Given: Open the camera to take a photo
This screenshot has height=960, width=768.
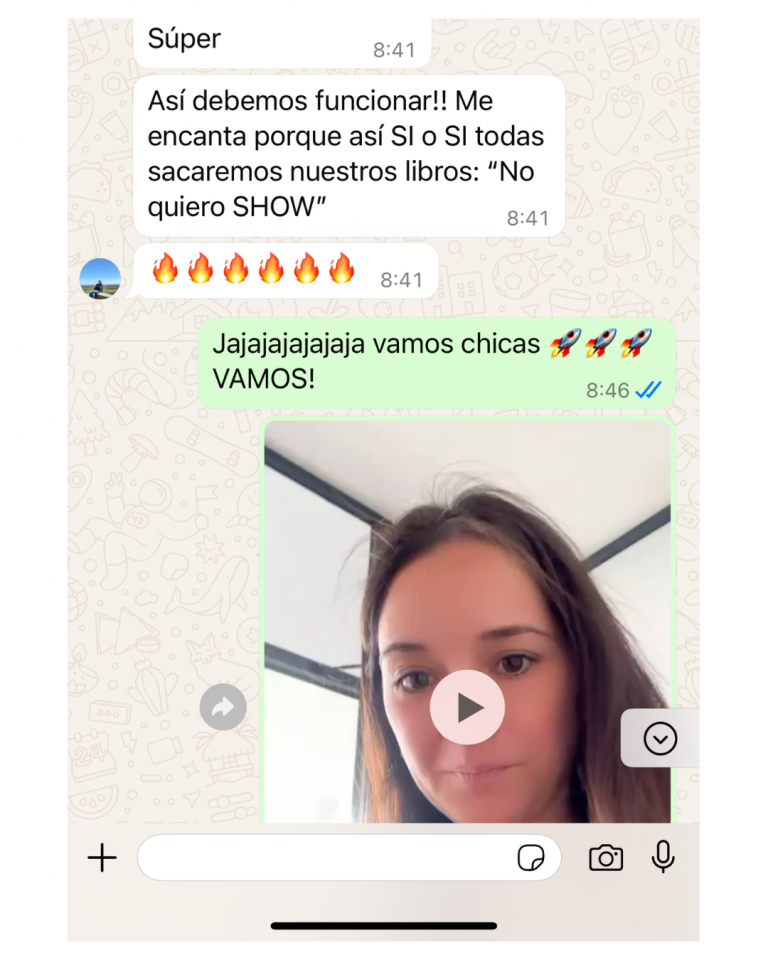Looking at the screenshot, I should 605,857.
